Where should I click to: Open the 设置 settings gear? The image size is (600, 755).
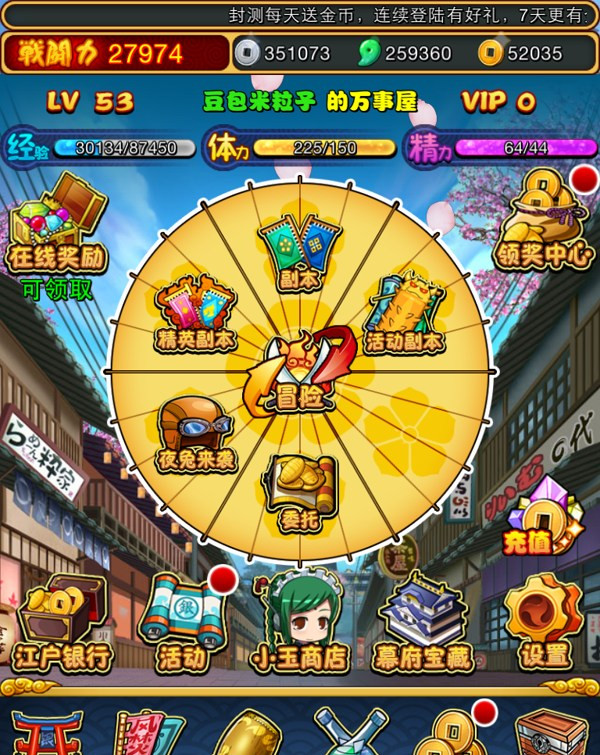tap(544, 620)
